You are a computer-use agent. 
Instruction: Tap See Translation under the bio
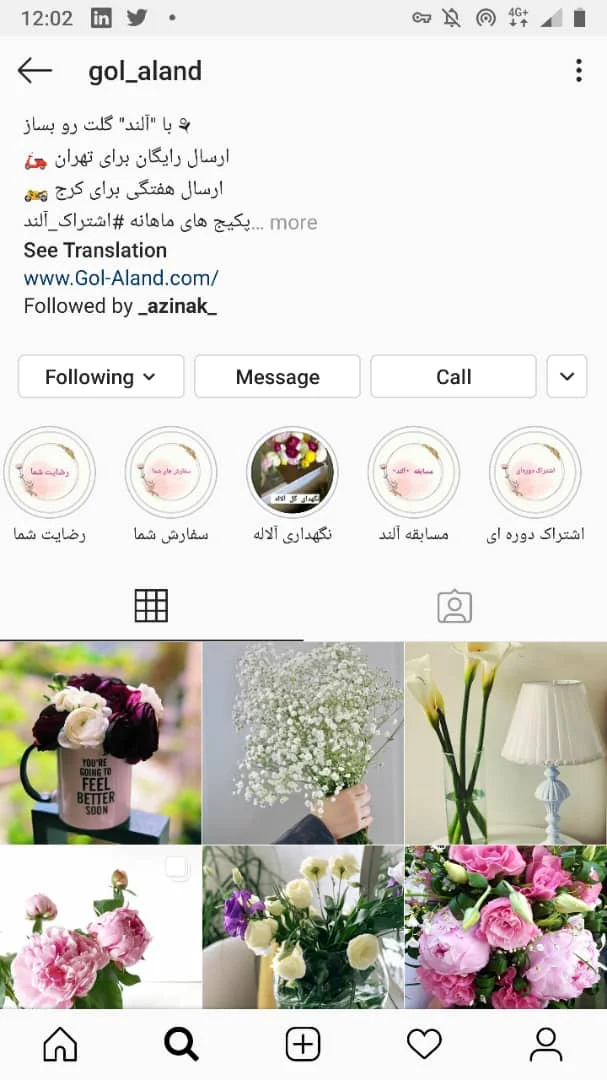pos(95,250)
